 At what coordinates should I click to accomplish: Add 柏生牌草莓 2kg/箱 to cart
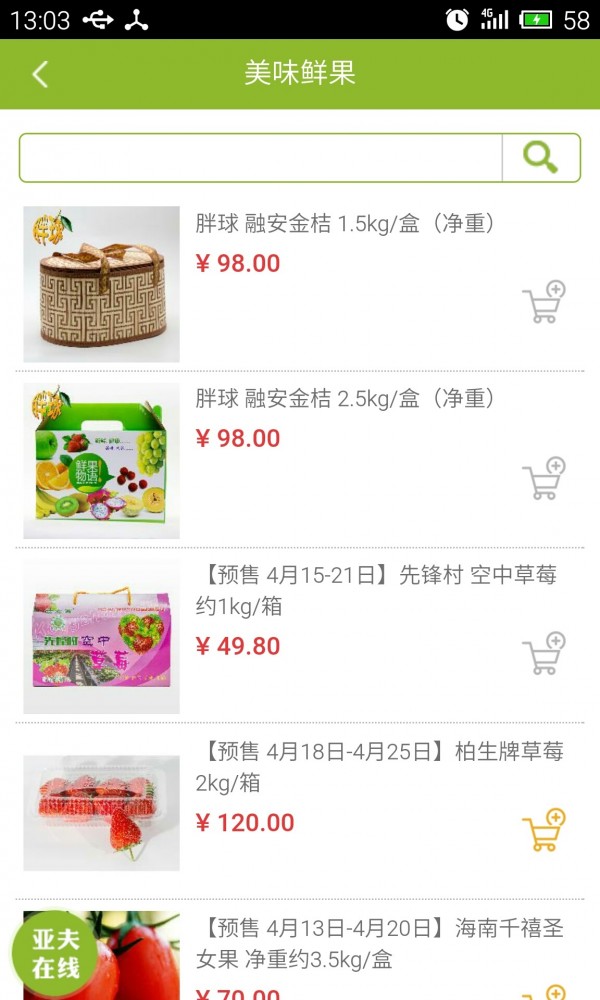tap(543, 830)
